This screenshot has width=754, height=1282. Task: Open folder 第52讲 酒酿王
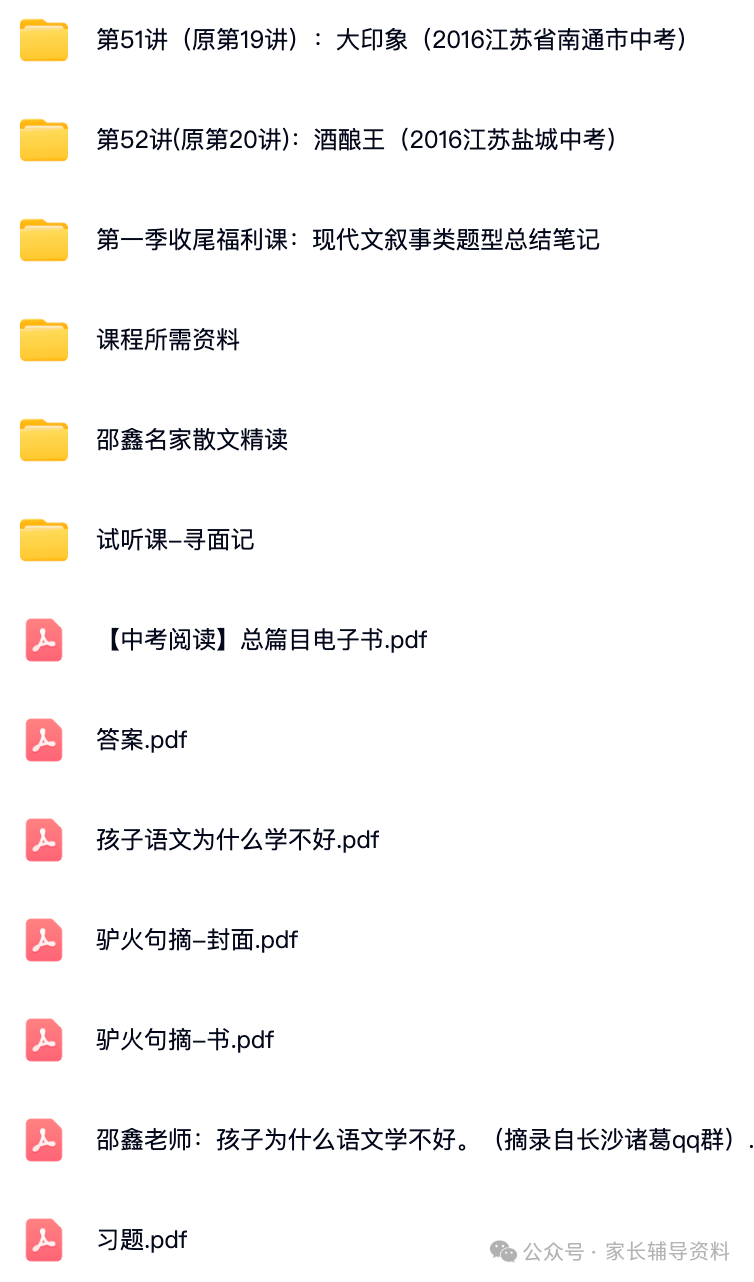[377, 140]
